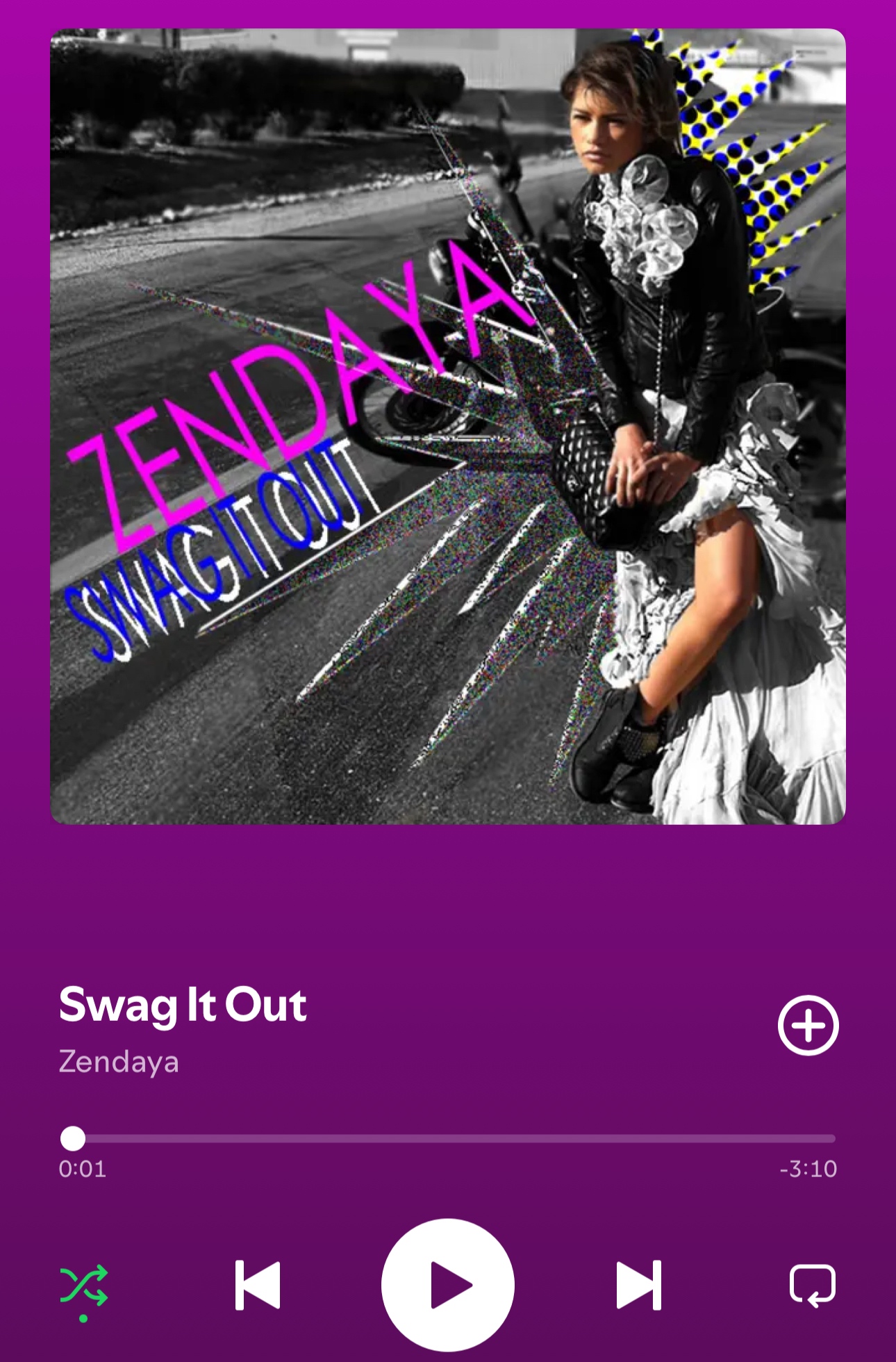Skip to the next track
The height and width of the screenshot is (1362, 896).
tap(639, 1285)
